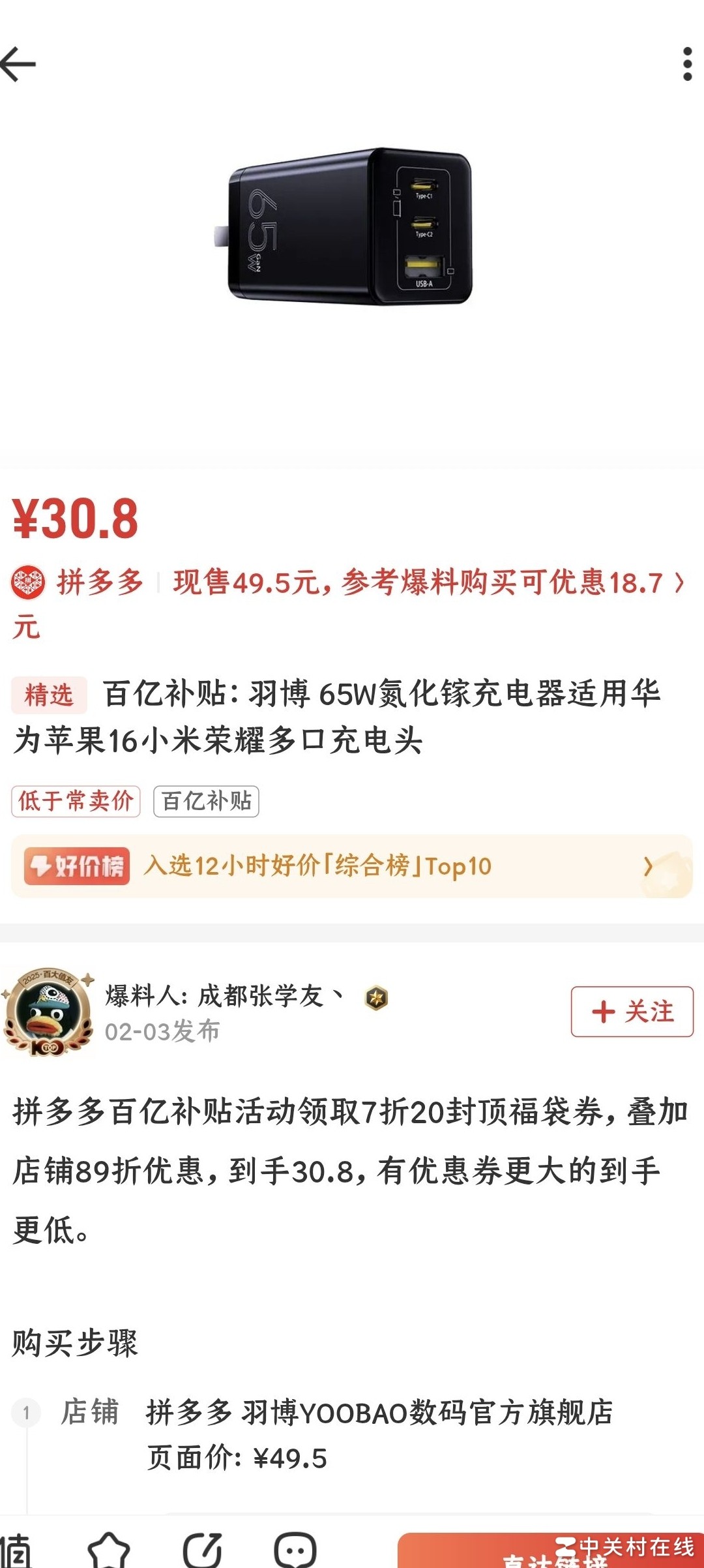Go back using the top arrow
Viewport: 704px width, 1568px height.
18,64
